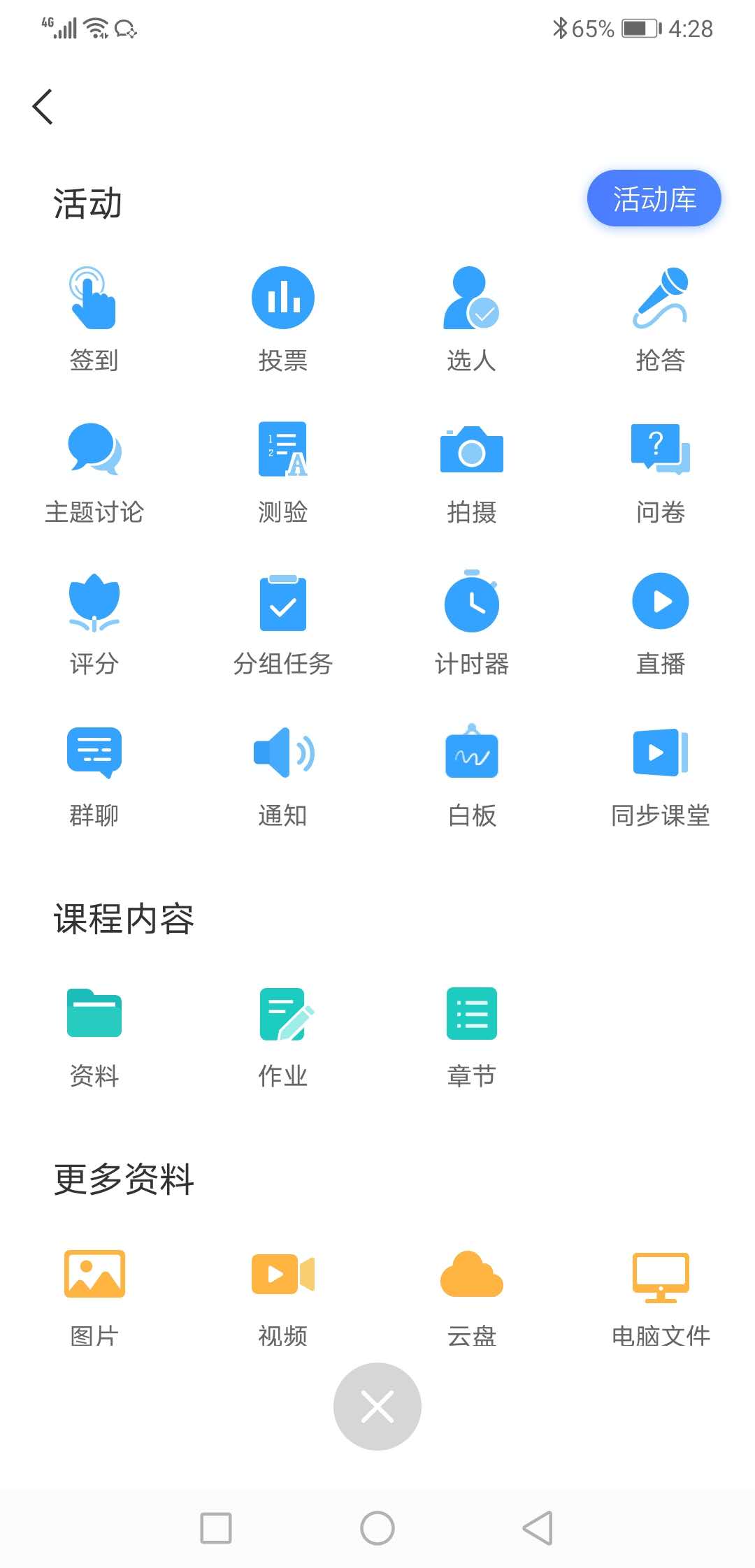Launch the 抢答 quick-answer activity
This screenshot has height=1568, width=755.
click(x=660, y=318)
